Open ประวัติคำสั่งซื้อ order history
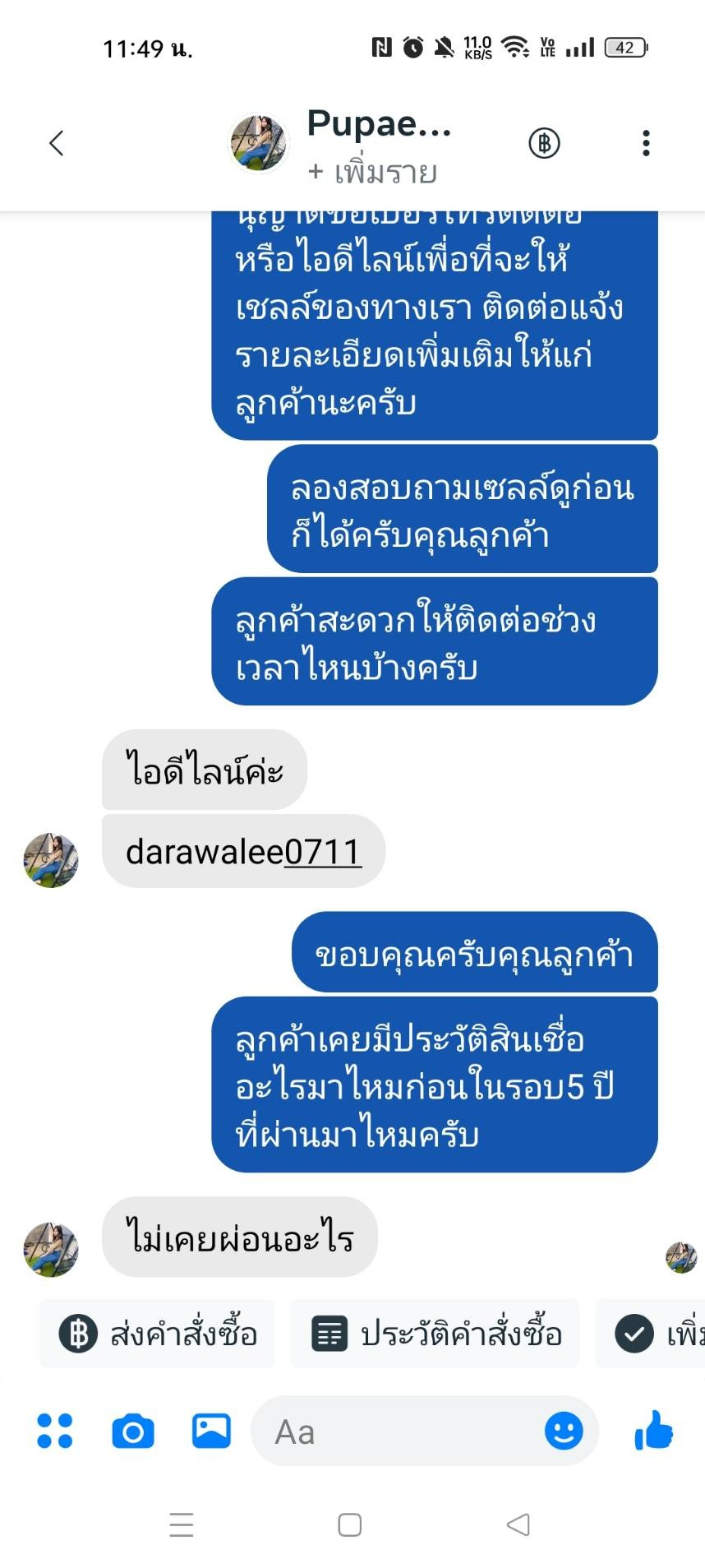This screenshot has height=1568, width=705. (x=435, y=1334)
